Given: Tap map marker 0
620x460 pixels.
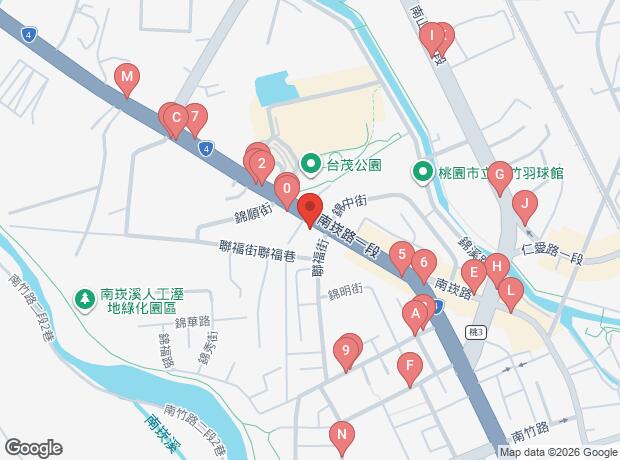Looking at the screenshot, I should pos(287,187).
